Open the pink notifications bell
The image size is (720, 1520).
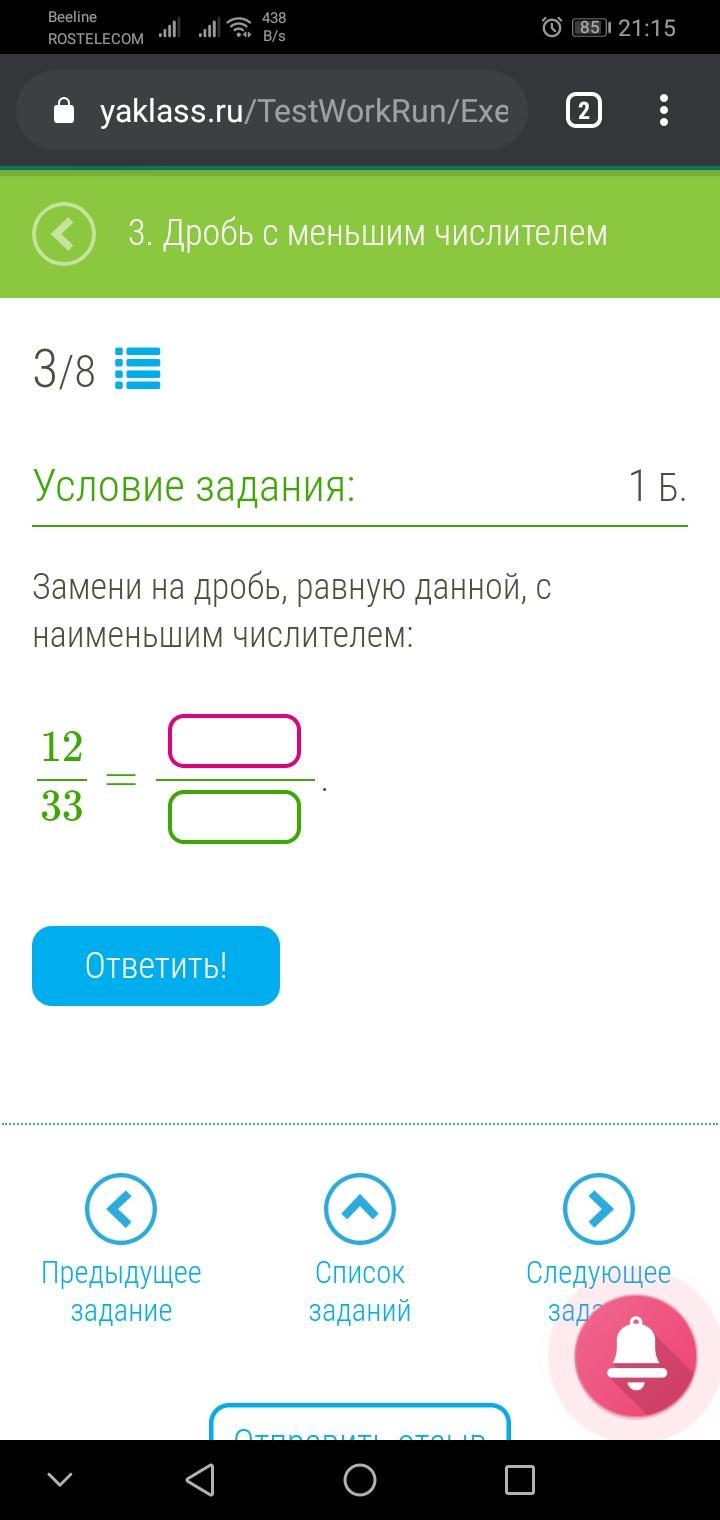point(636,1356)
